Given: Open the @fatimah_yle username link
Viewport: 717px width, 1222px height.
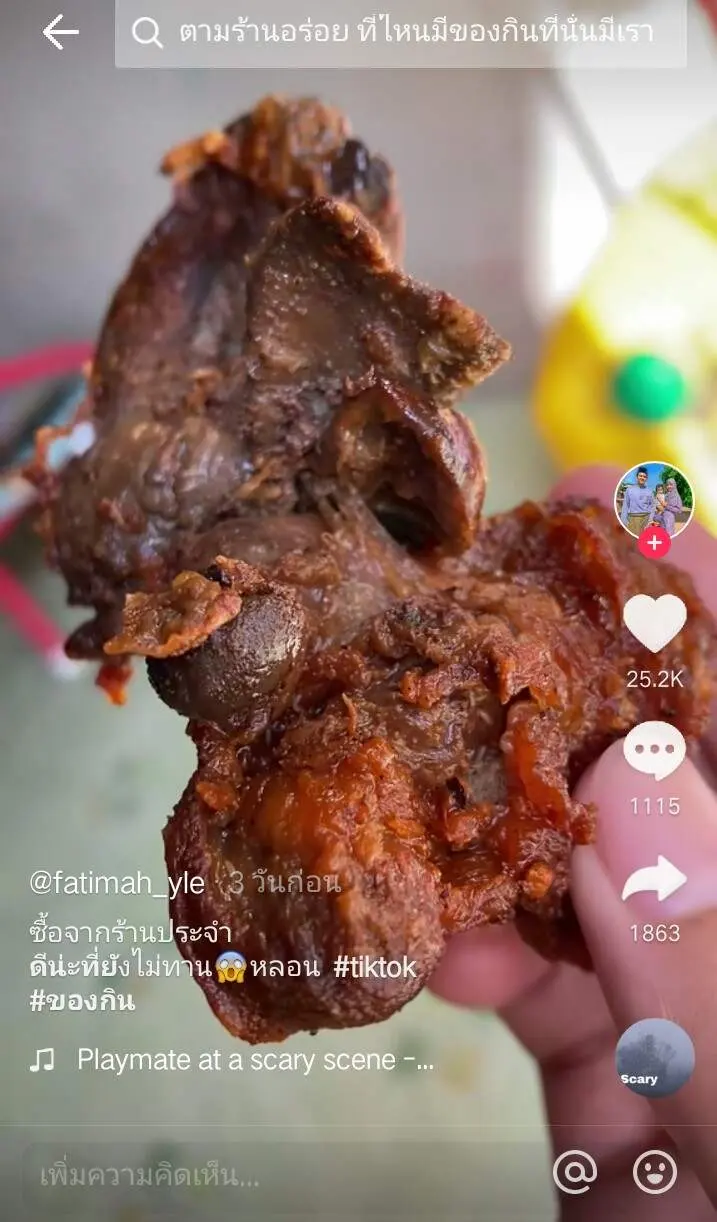Looking at the screenshot, I should tap(117, 883).
